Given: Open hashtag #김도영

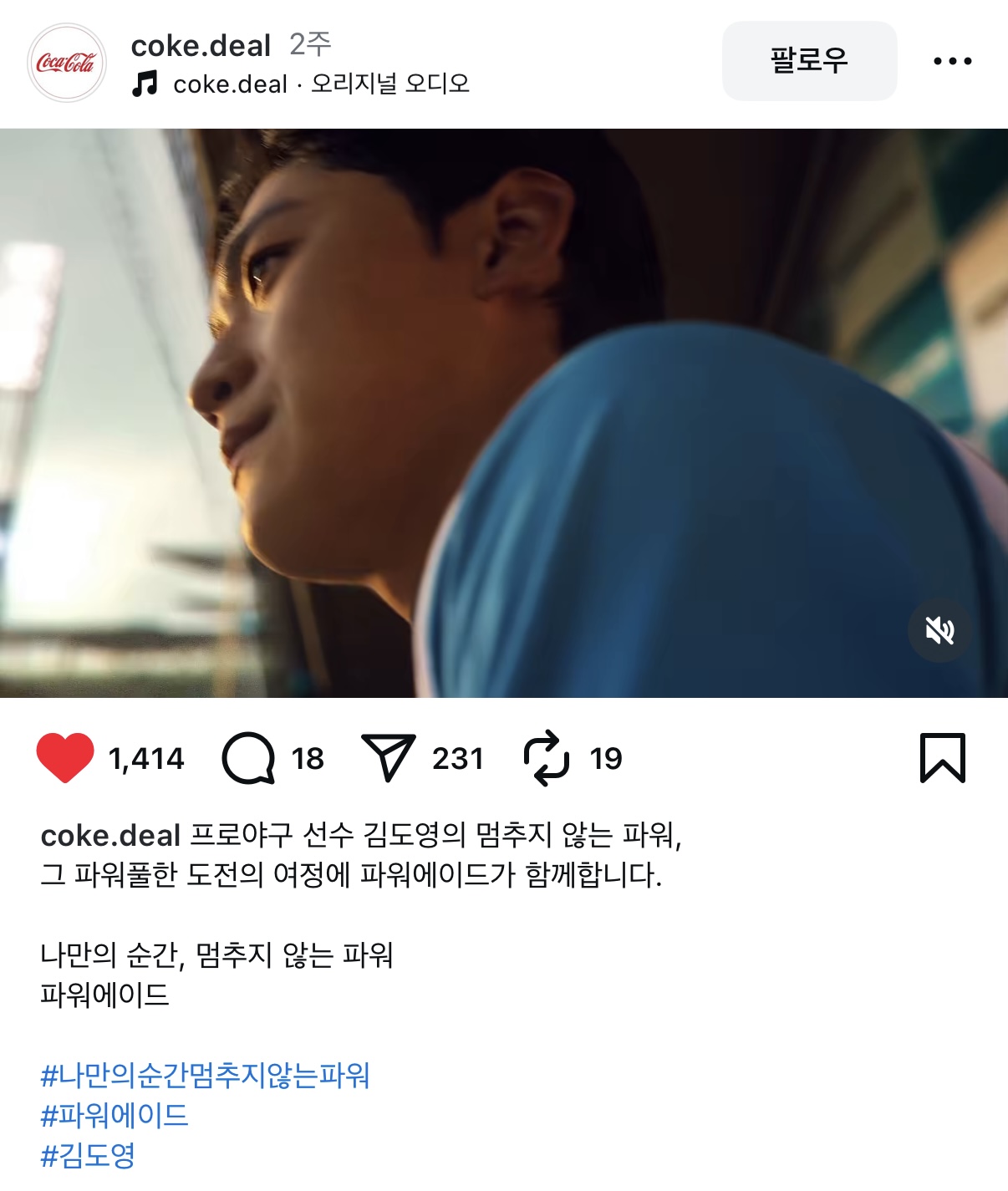Looking at the screenshot, I should point(88,1156).
